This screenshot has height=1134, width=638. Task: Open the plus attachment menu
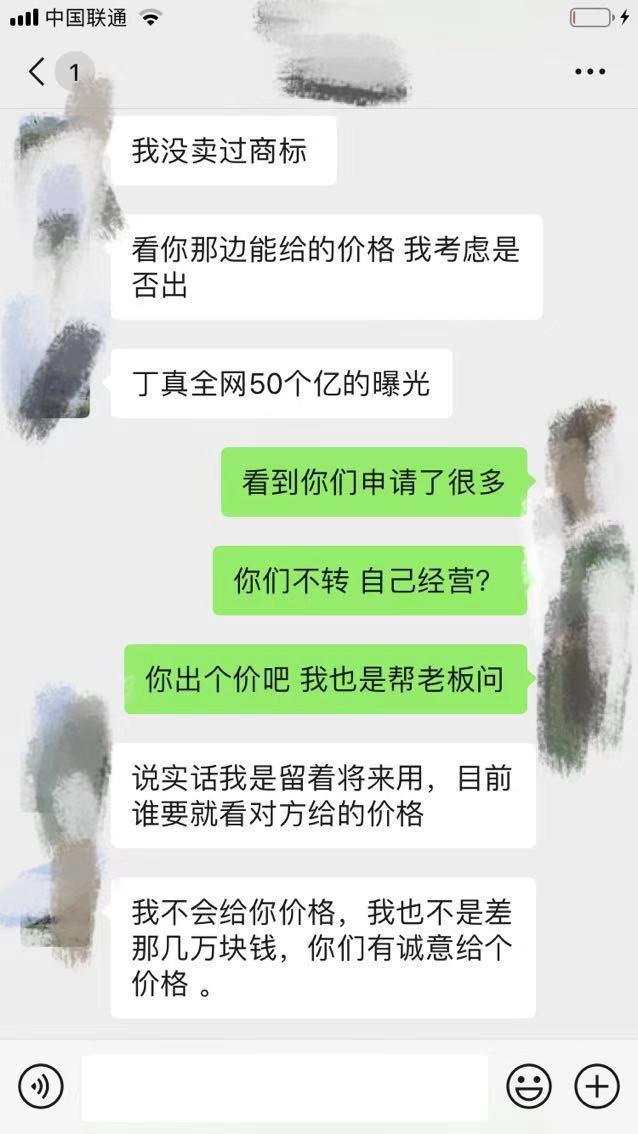(x=597, y=1086)
